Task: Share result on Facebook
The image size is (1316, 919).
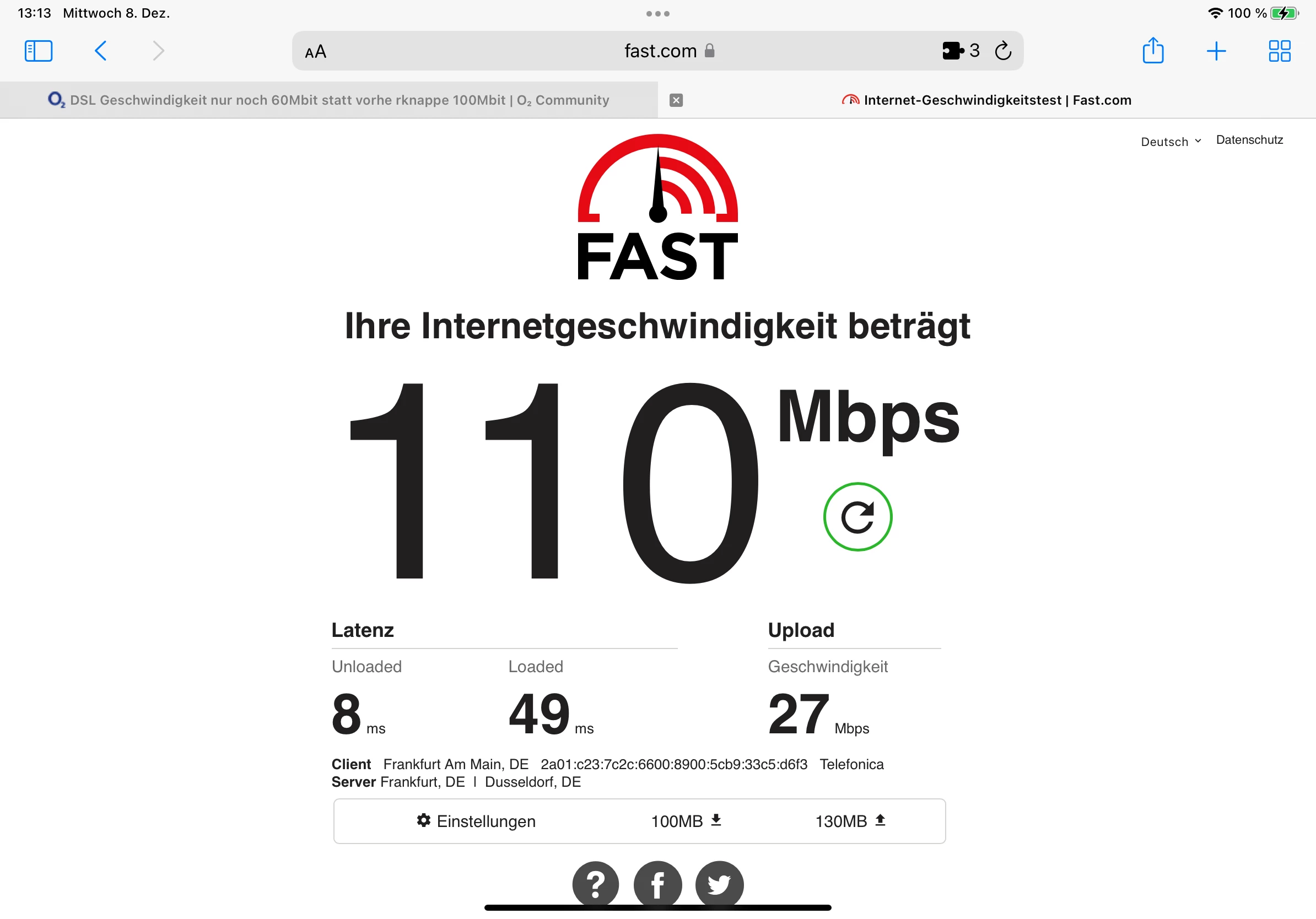Action: tap(657, 885)
